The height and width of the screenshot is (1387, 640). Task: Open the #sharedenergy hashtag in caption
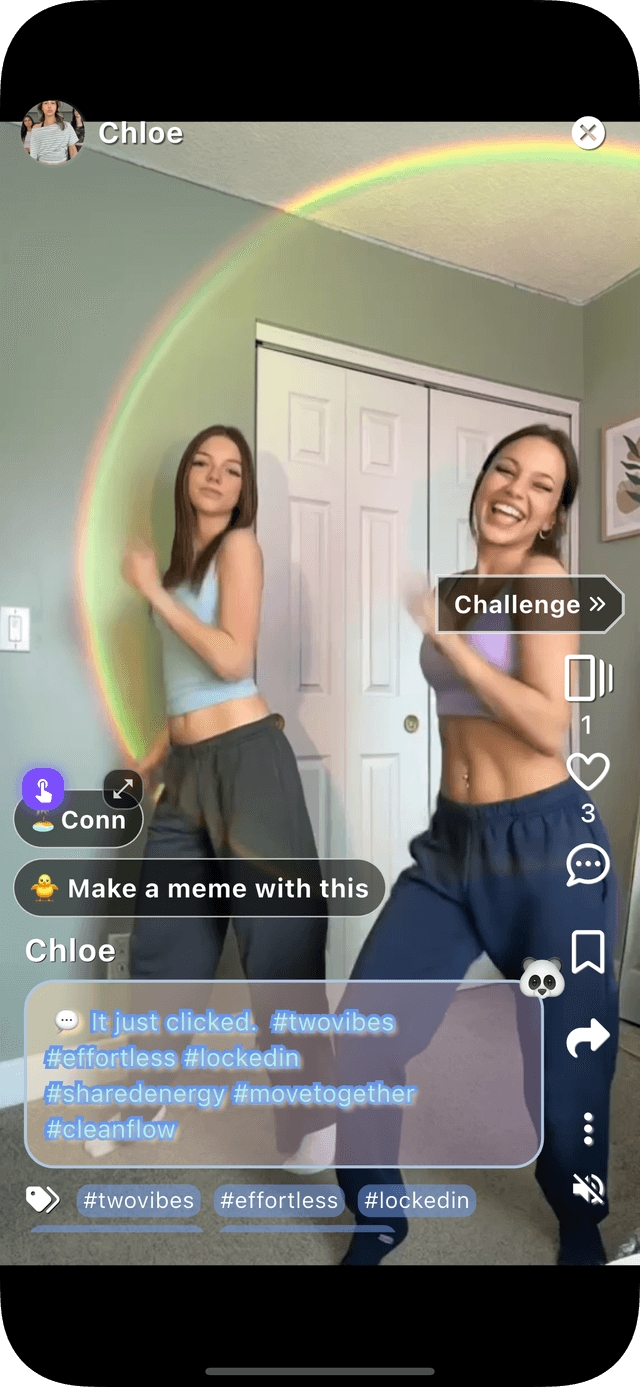136,1093
